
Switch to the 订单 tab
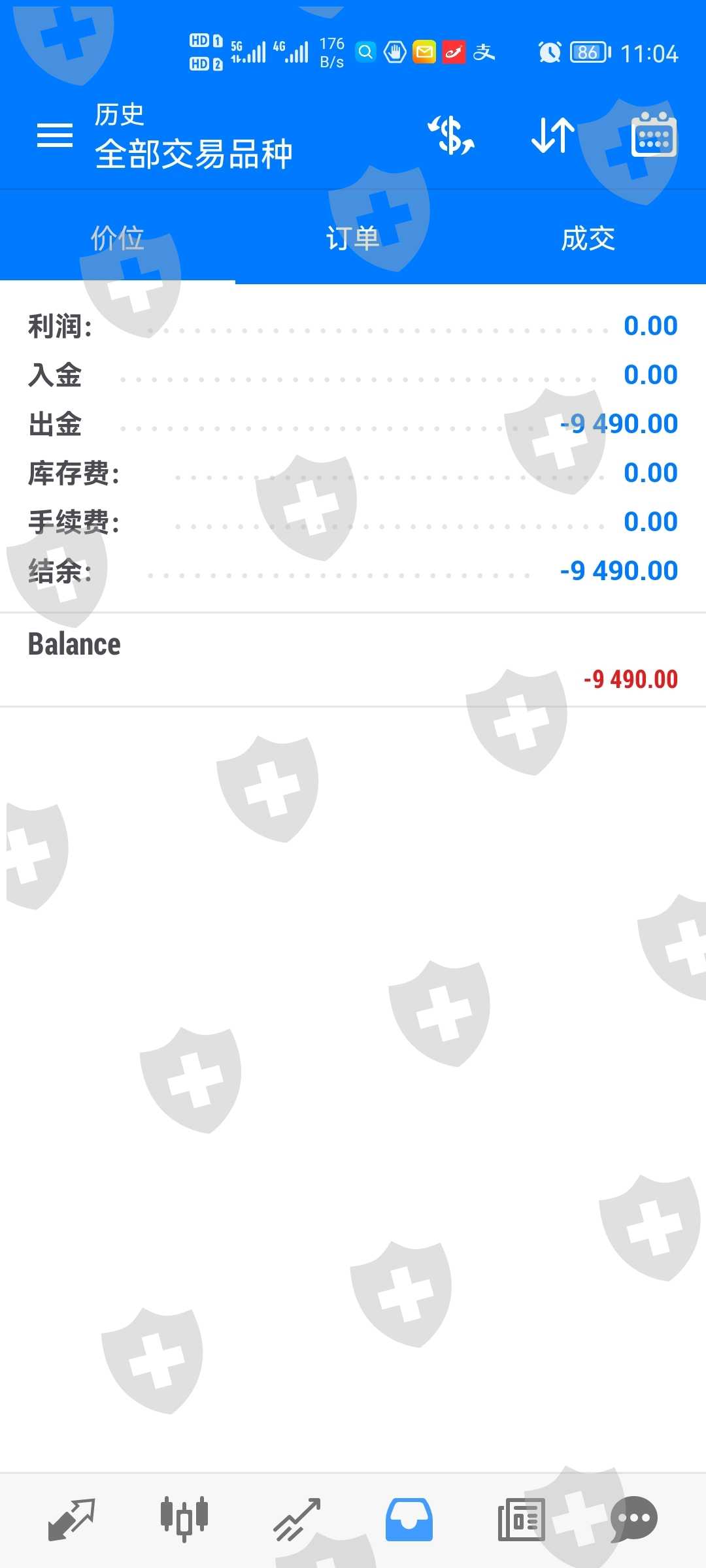pyautogui.click(x=353, y=238)
